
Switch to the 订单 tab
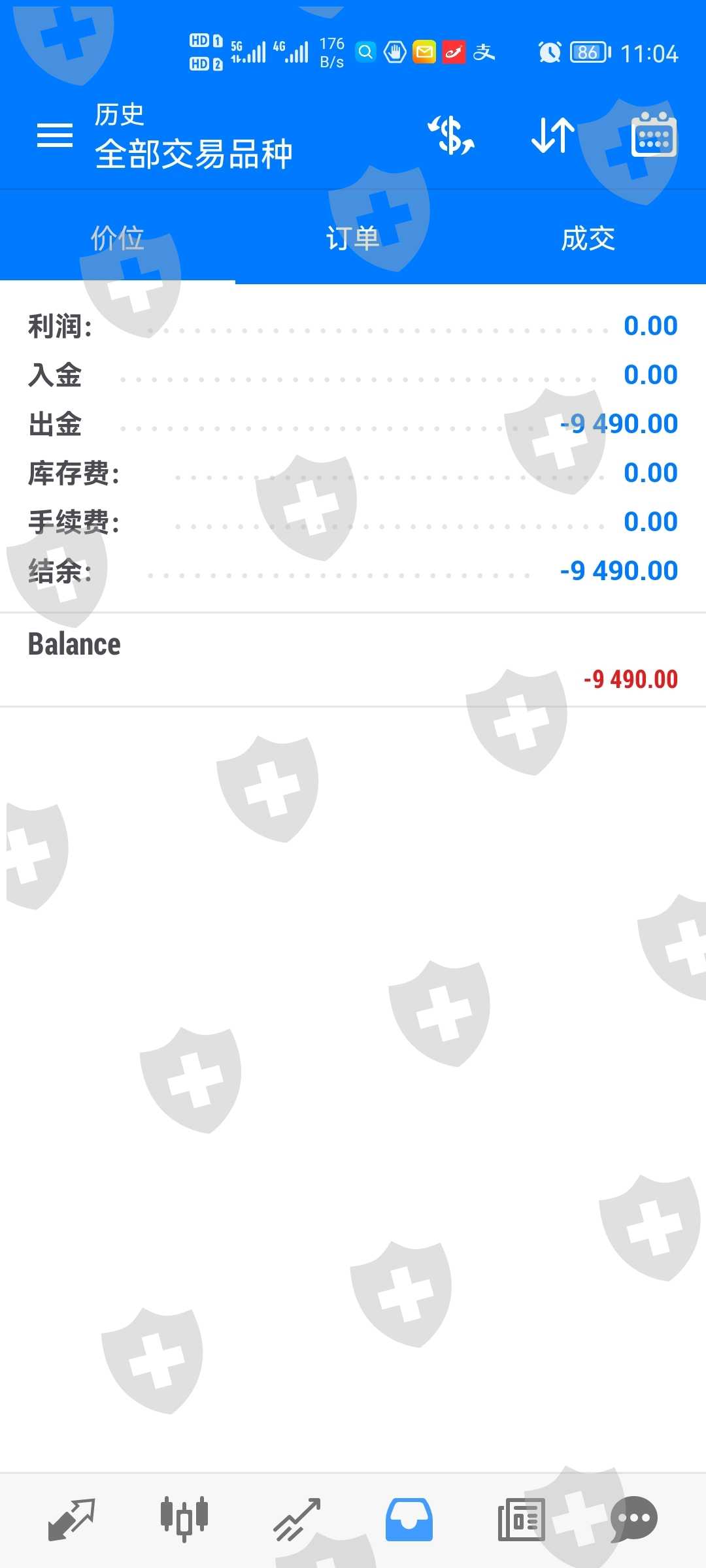pyautogui.click(x=353, y=238)
